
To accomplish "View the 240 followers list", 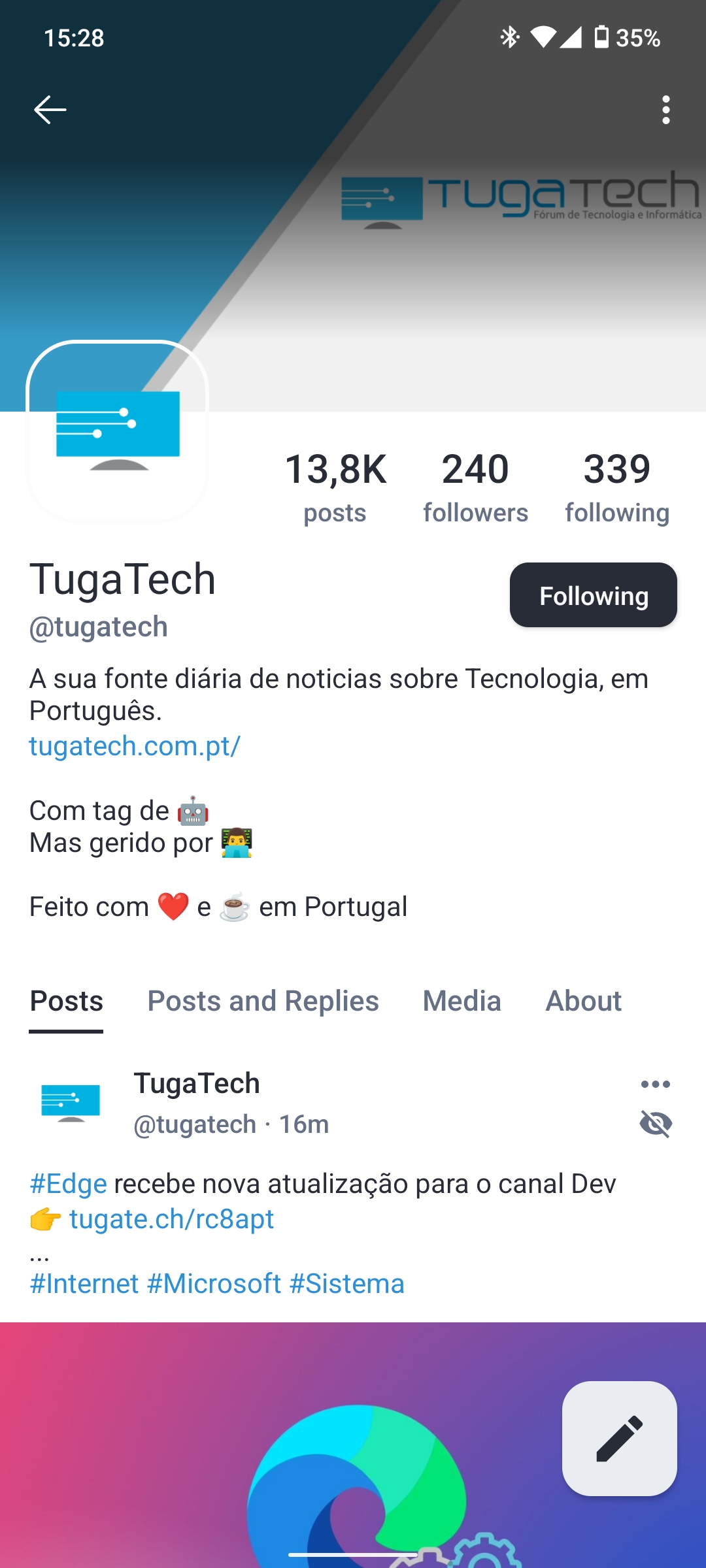I will click(x=475, y=487).
